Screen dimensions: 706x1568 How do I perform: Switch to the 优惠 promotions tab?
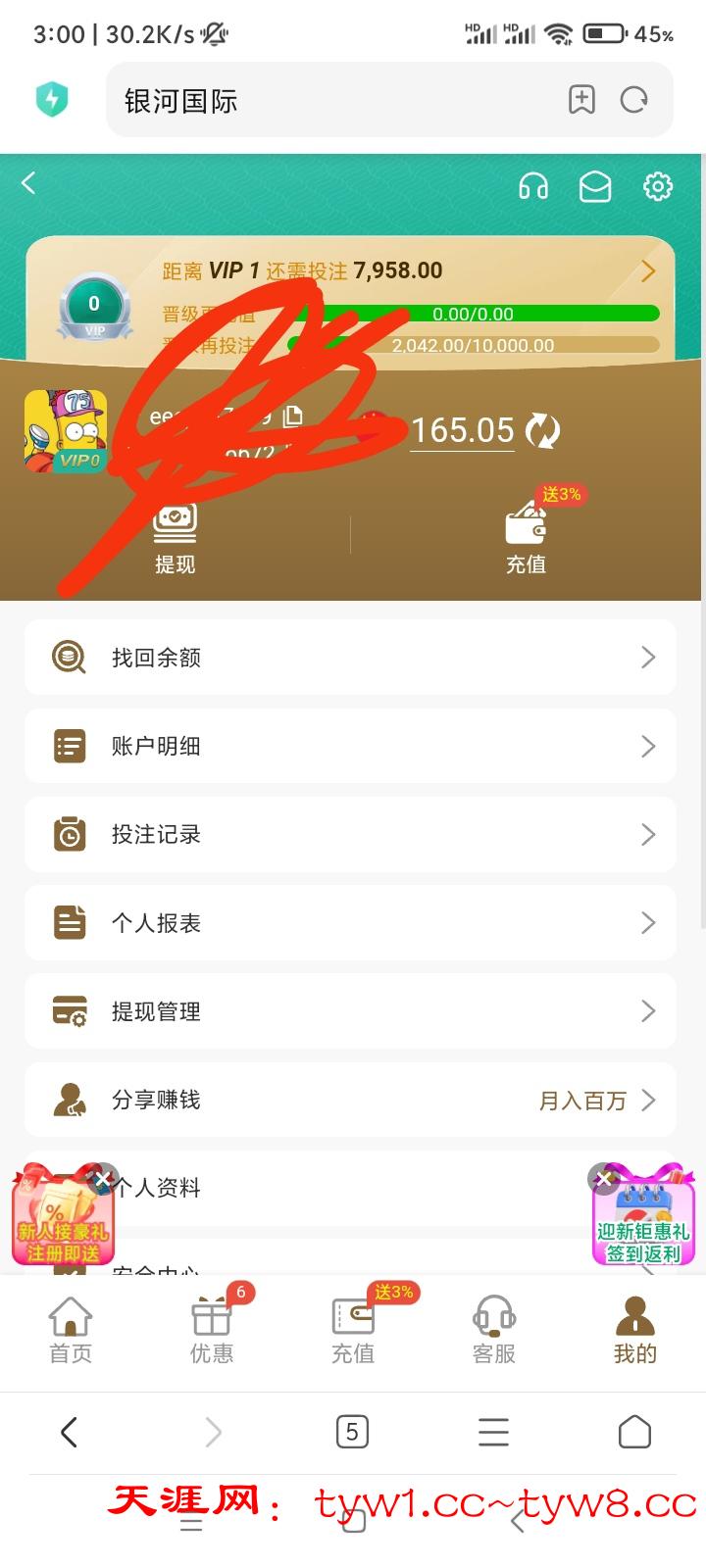pyautogui.click(x=212, y=1330)
